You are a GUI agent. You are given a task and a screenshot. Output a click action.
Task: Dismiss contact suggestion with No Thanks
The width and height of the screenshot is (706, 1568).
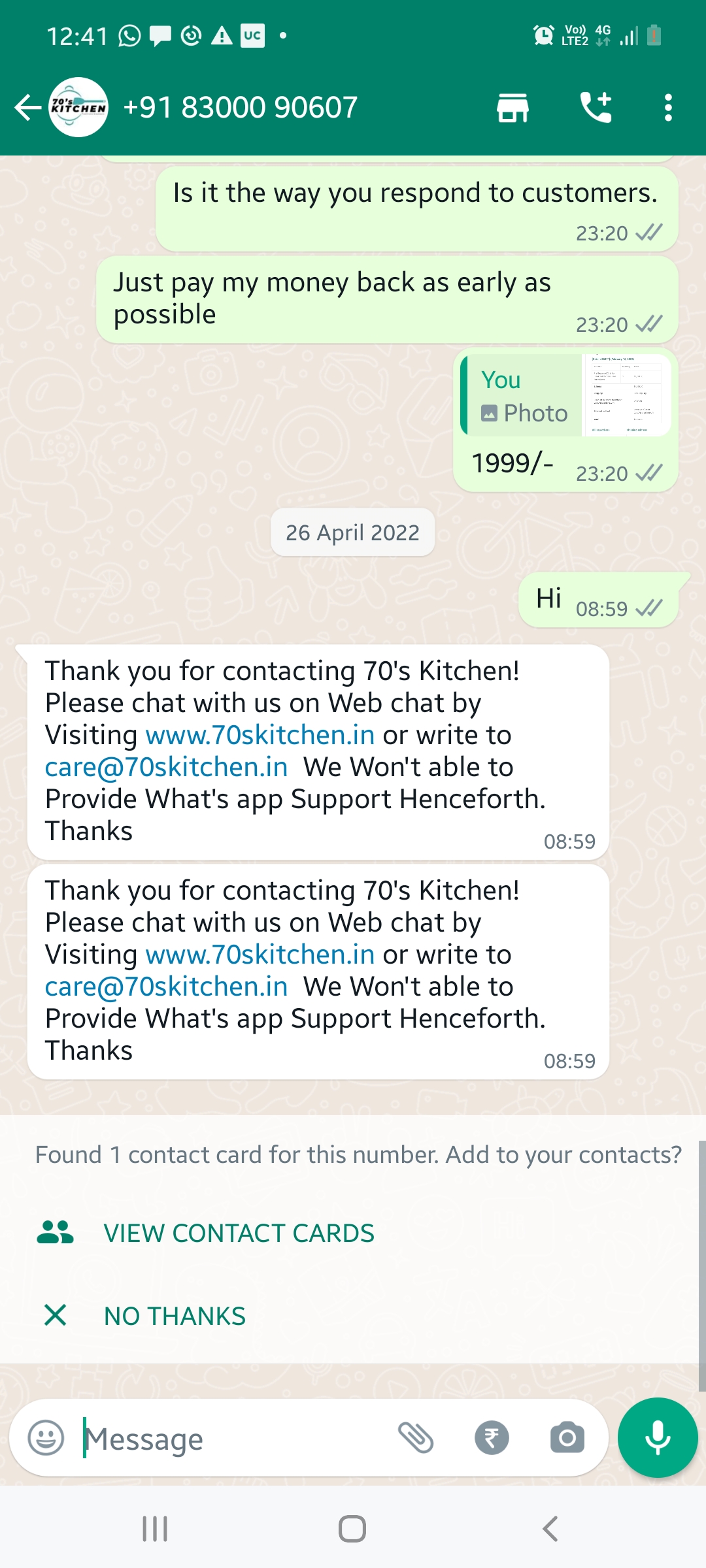tap(175, 1316)
